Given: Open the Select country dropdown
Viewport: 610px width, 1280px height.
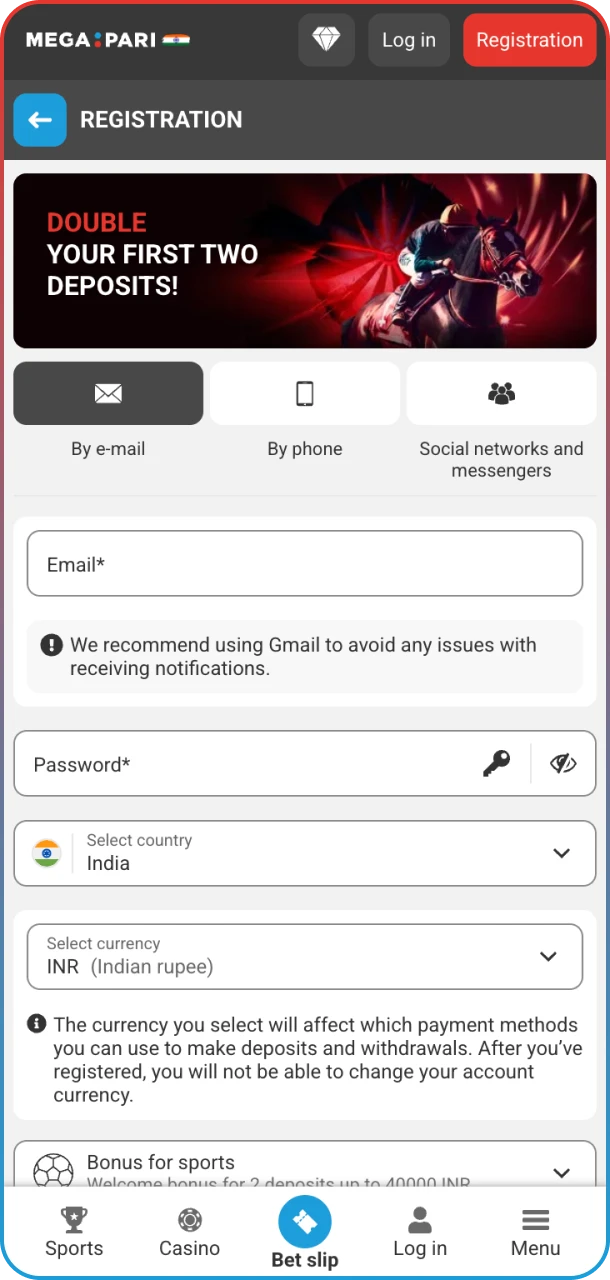Looking at the screenshot, I should pos(305,853).
